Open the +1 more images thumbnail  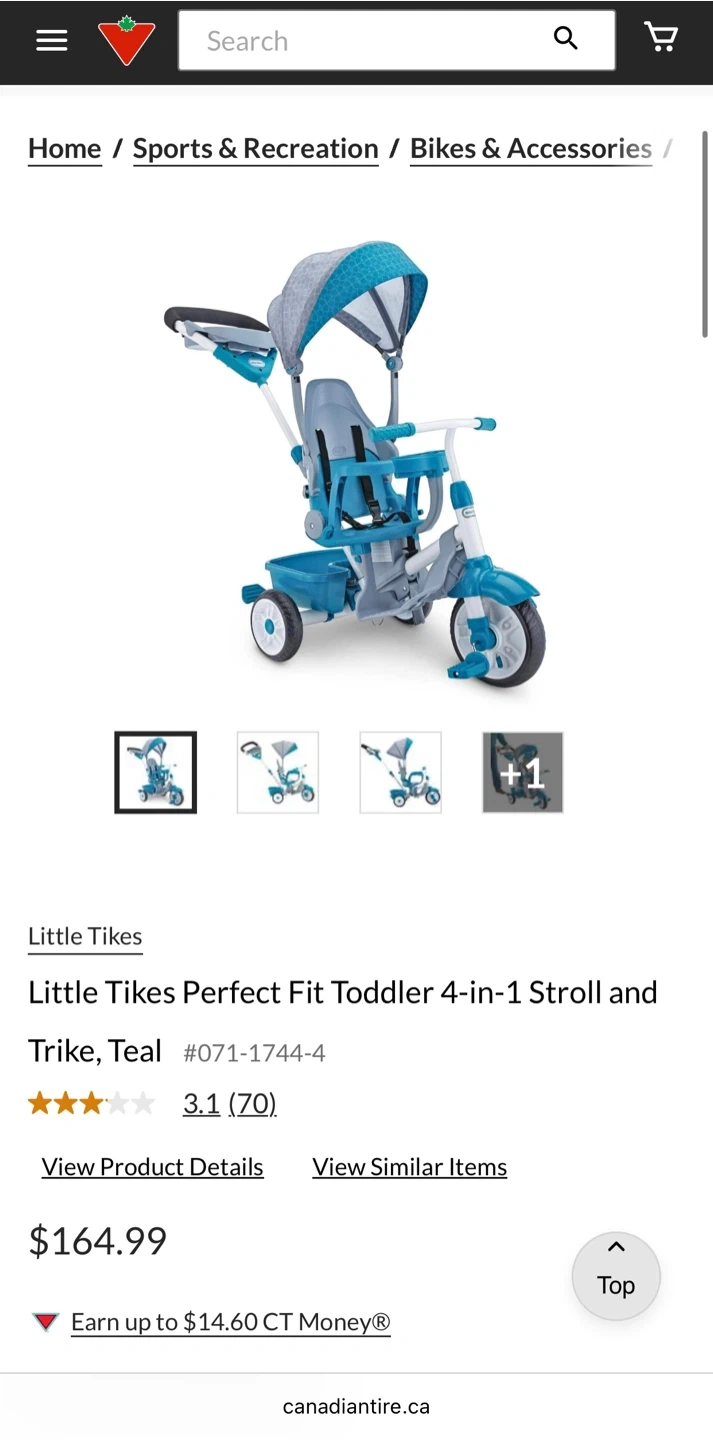click(522, 772)
